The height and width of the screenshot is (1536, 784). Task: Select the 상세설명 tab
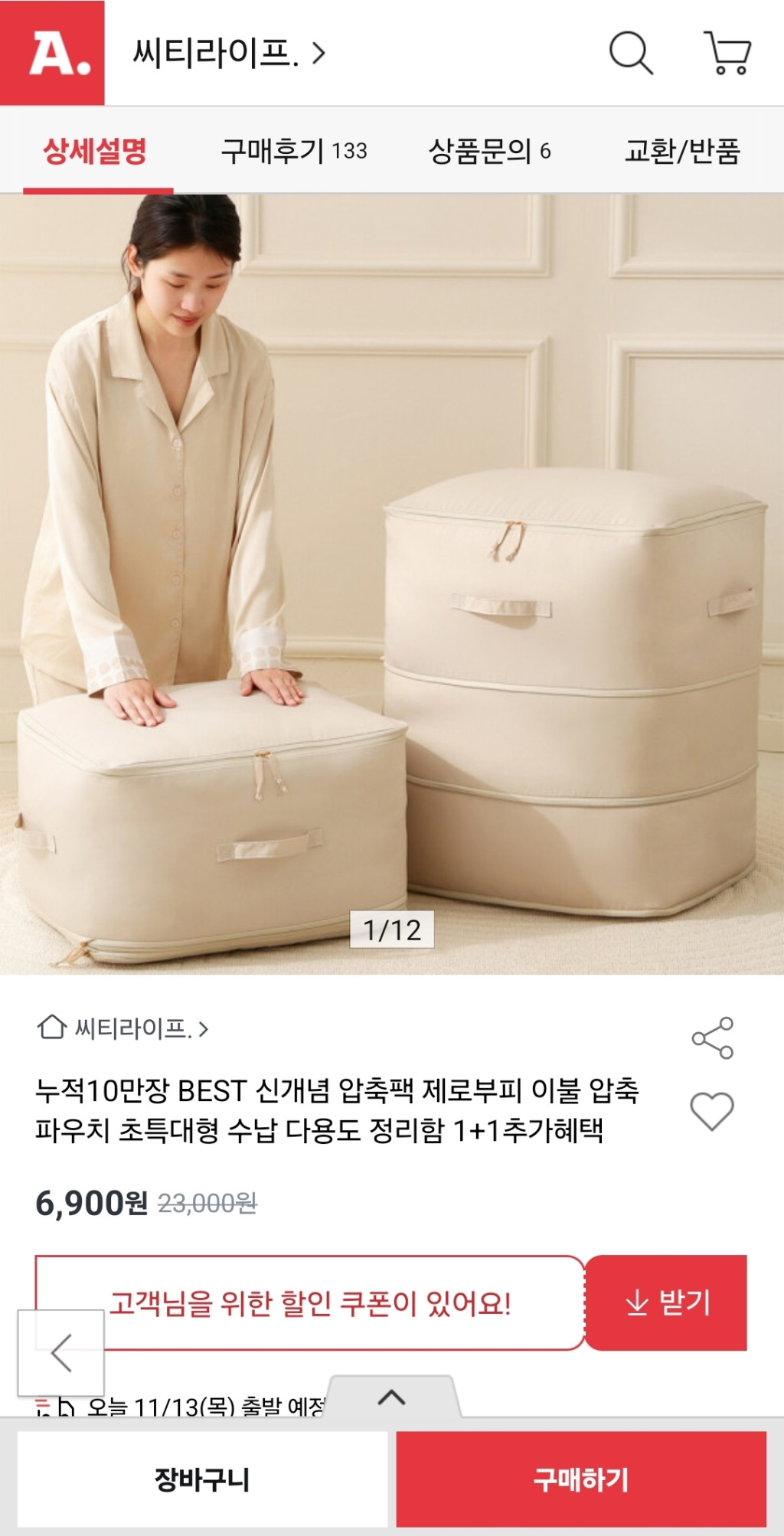tap(95, 151)
